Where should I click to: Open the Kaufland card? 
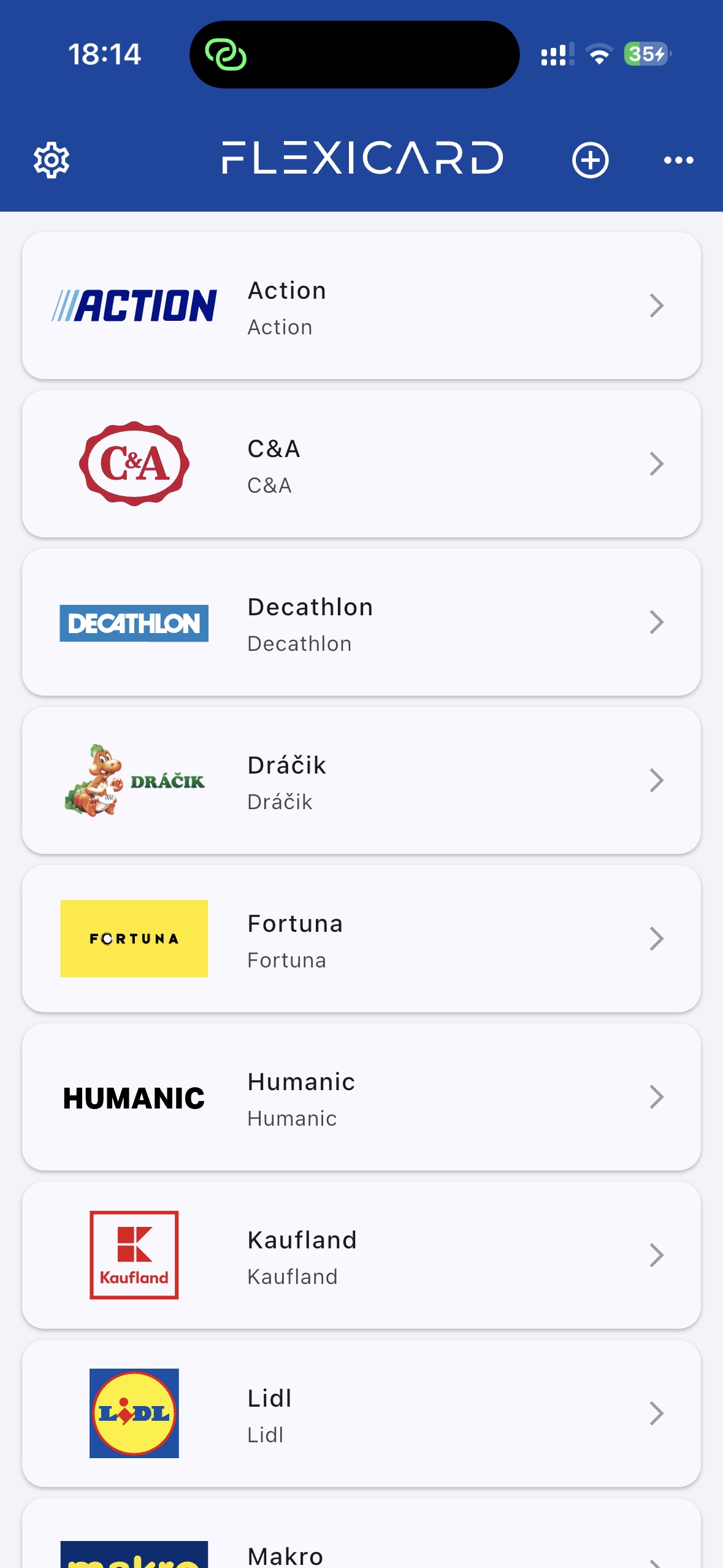pyautogui.click(x=361, y=1255)
